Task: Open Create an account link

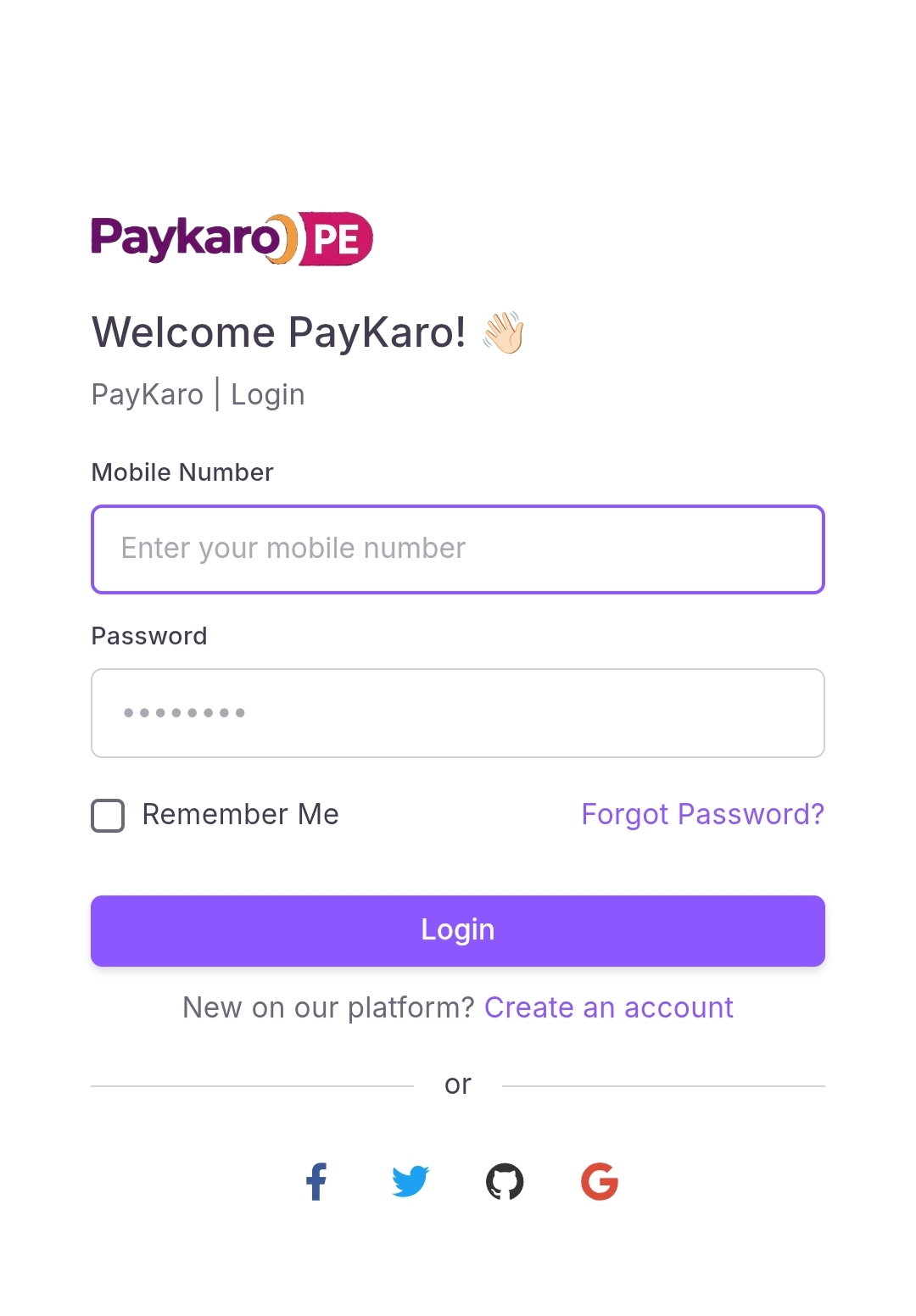Action: click(608, 1007)
